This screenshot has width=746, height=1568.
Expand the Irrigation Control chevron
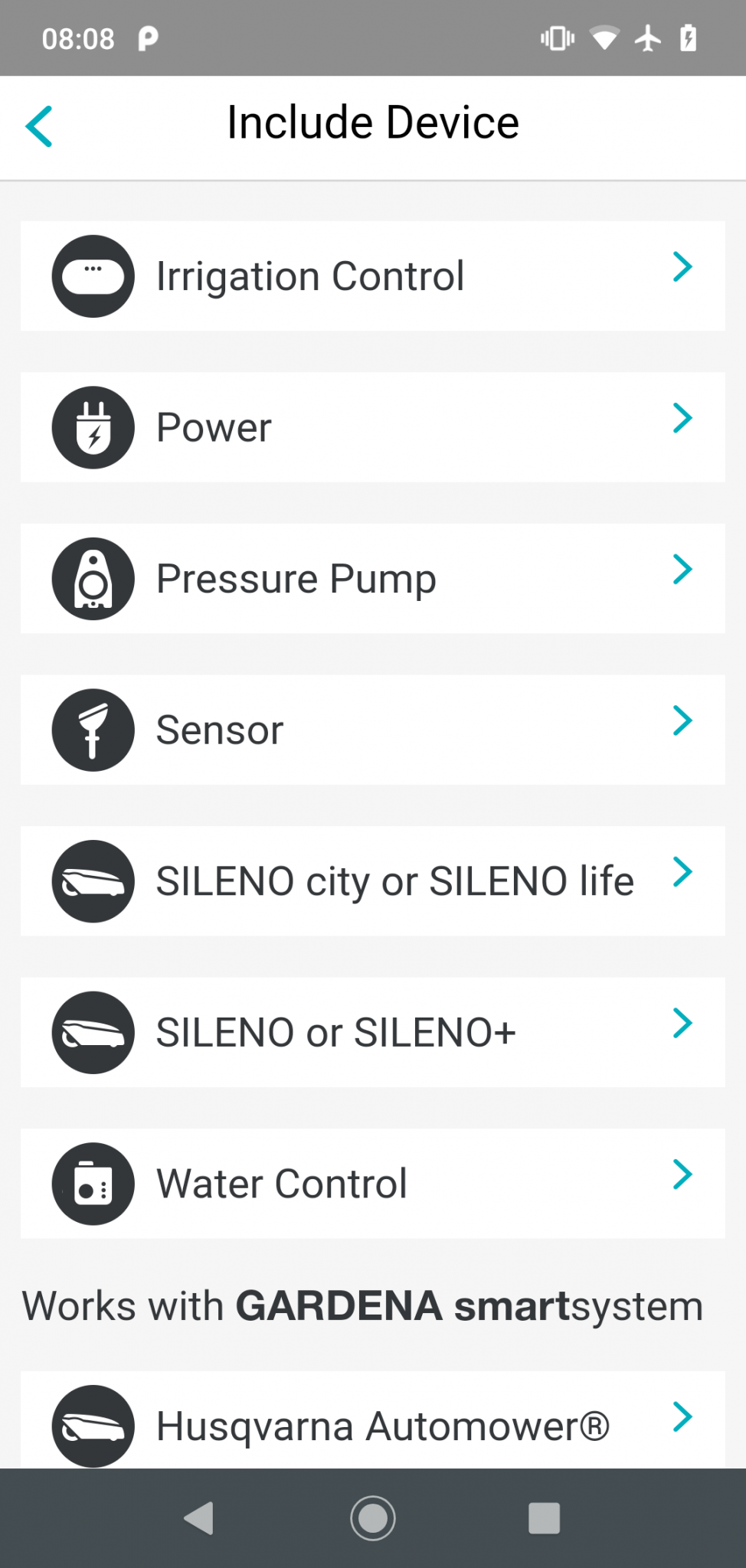coord(682,266)
